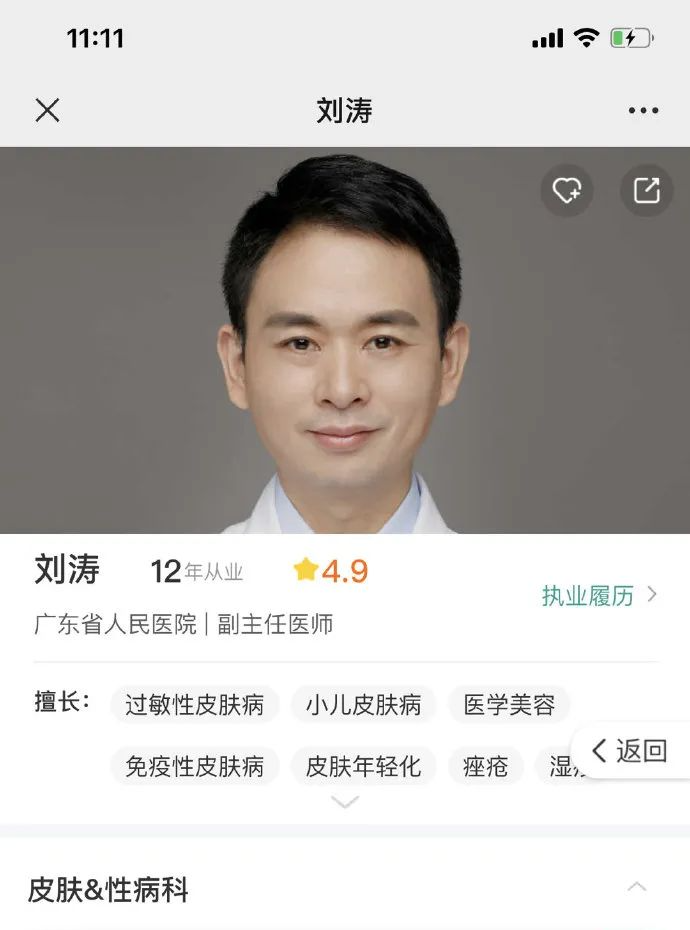
Task: Select the 医学美容 tag
Action: [x=509, y=704]
